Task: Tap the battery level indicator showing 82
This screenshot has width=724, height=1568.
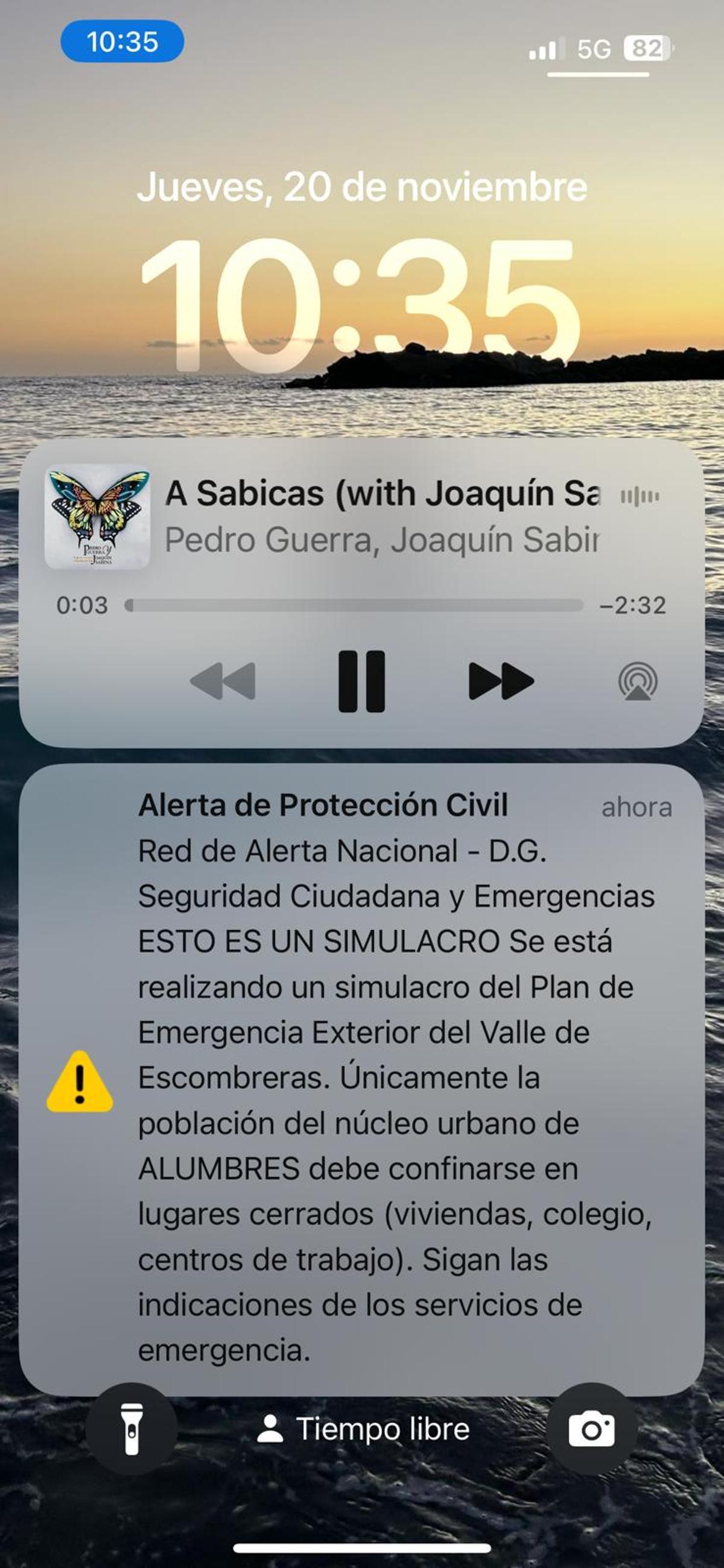Action: (x=647, y=53)
